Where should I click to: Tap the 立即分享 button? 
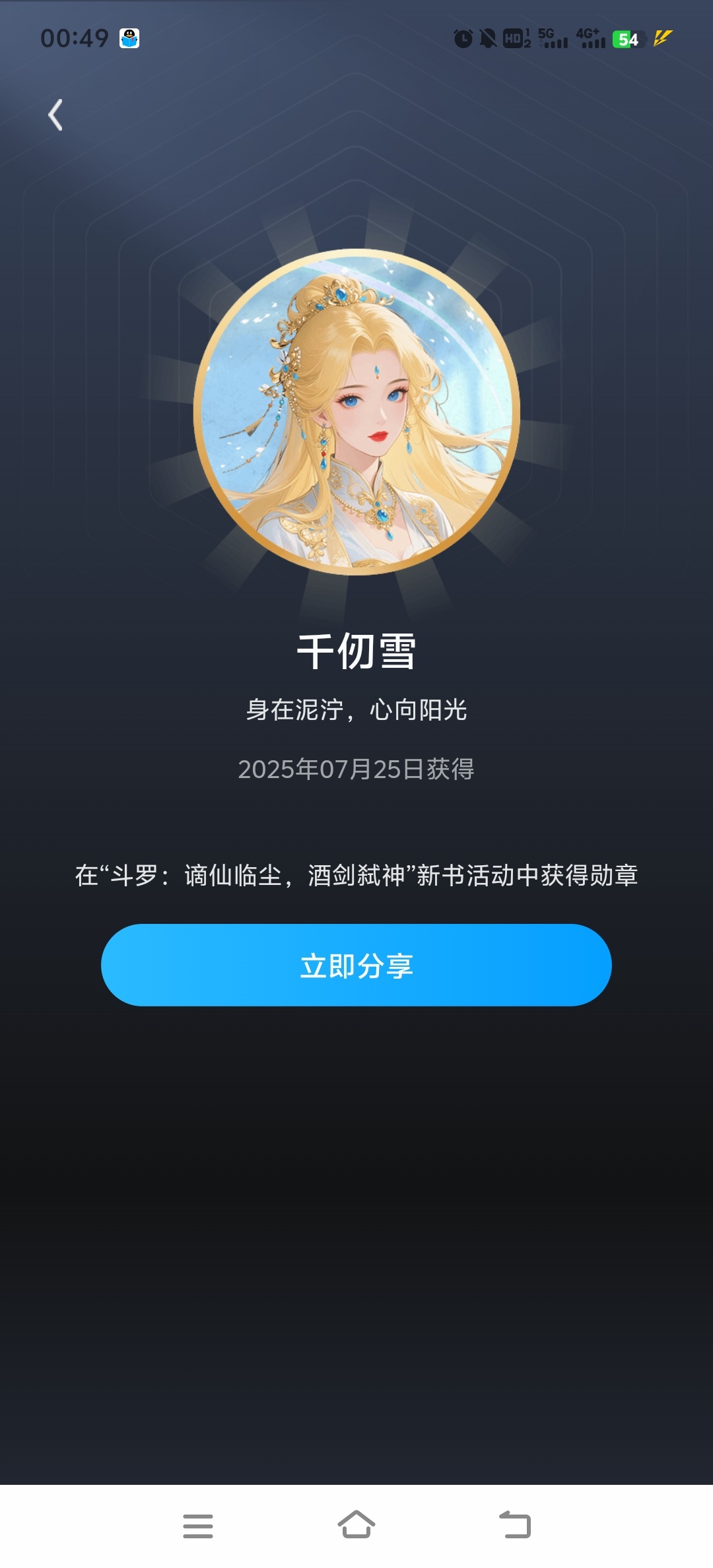[356, 965]
